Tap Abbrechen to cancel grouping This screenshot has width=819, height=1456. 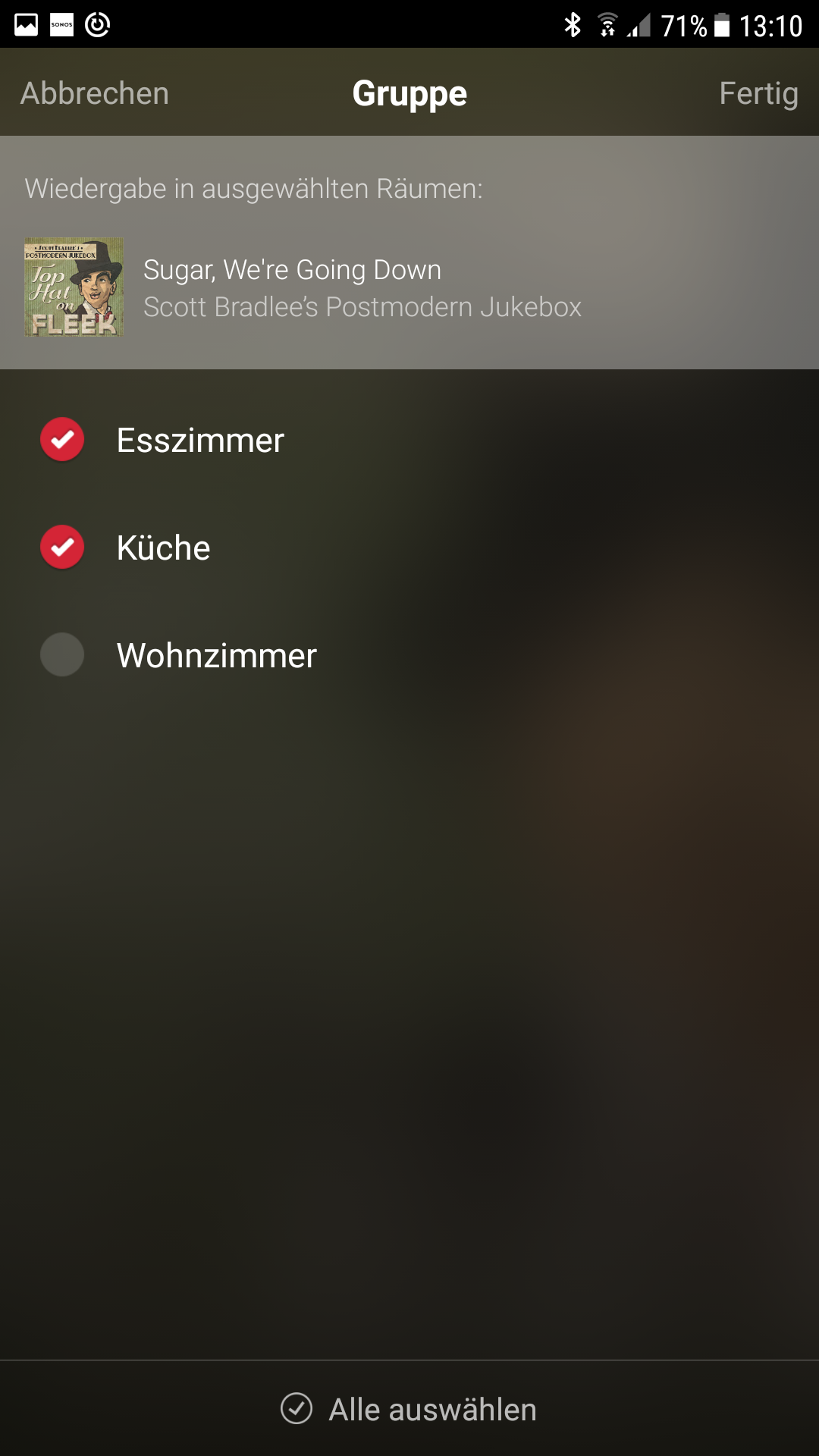click(95, 93)
